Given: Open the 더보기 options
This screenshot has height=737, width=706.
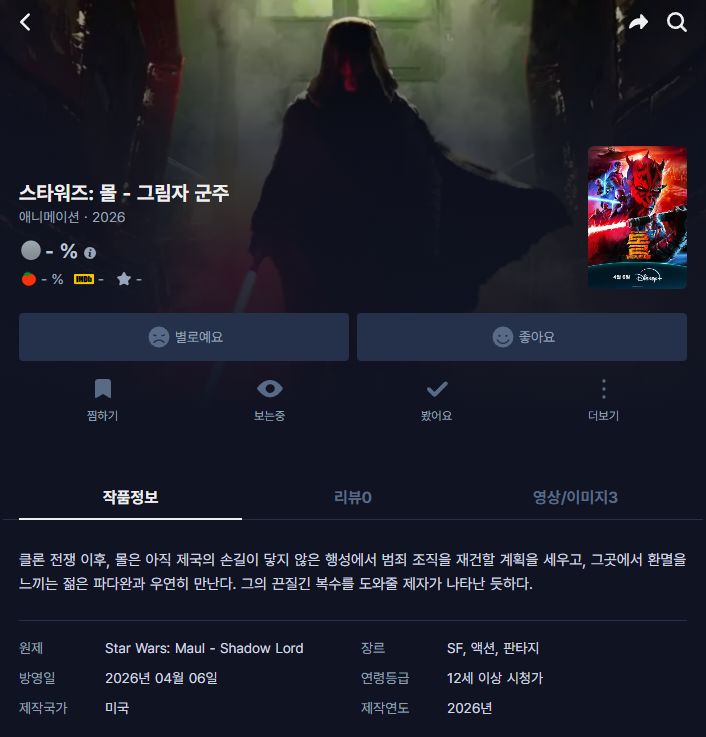Looking at the screenshot, I should tap(603, 400).
